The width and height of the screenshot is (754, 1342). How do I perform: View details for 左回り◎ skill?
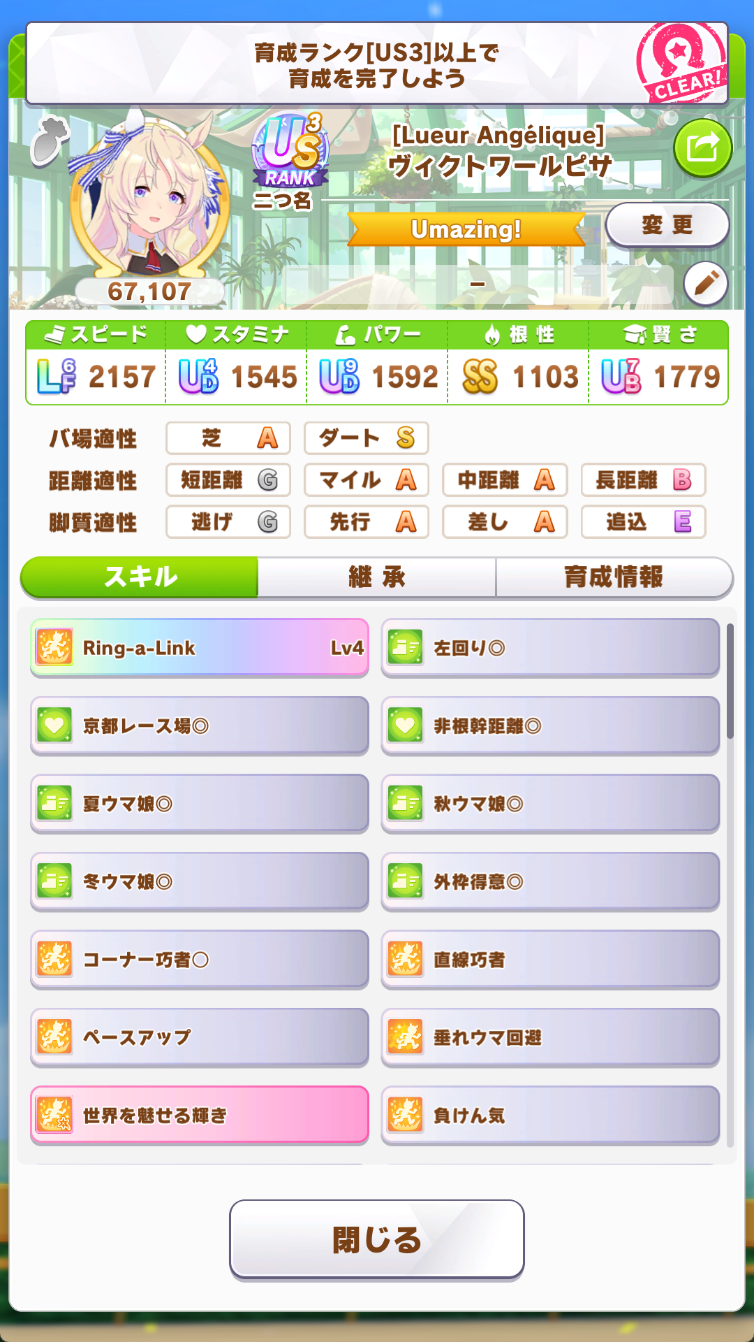point(550,648)
